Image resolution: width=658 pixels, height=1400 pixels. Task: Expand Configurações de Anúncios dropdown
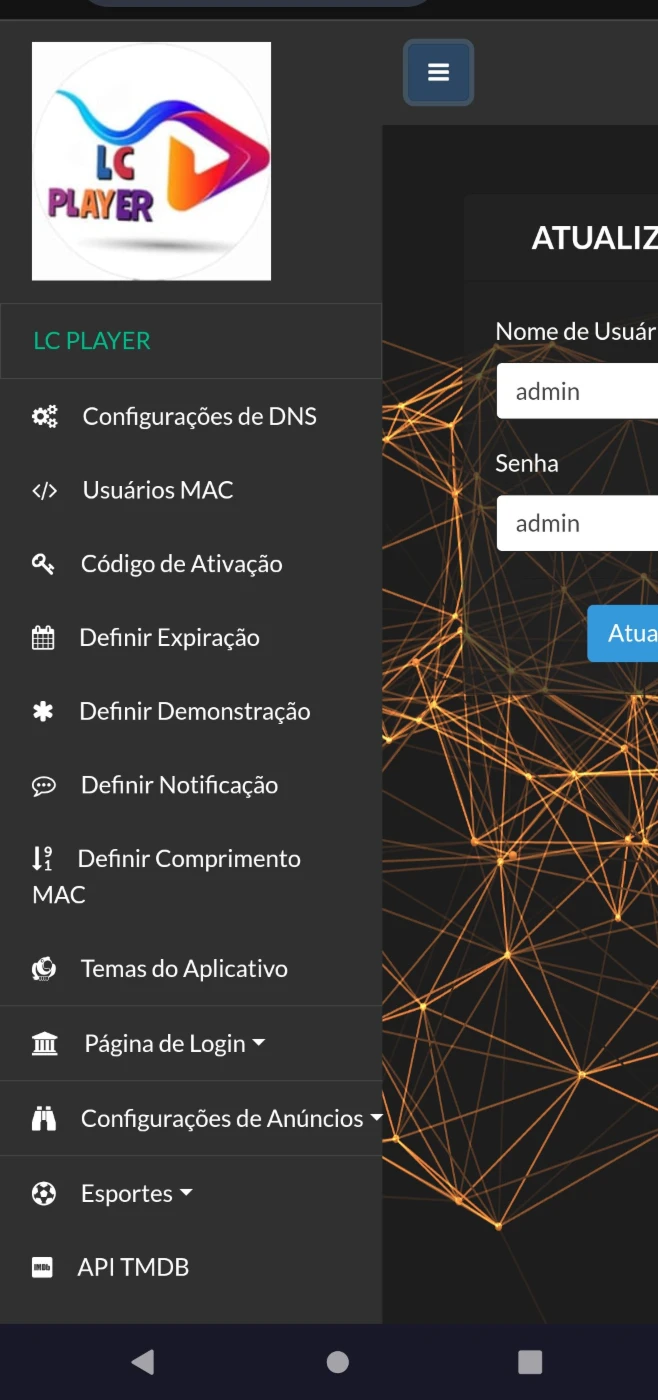(x=191, y=1118)
